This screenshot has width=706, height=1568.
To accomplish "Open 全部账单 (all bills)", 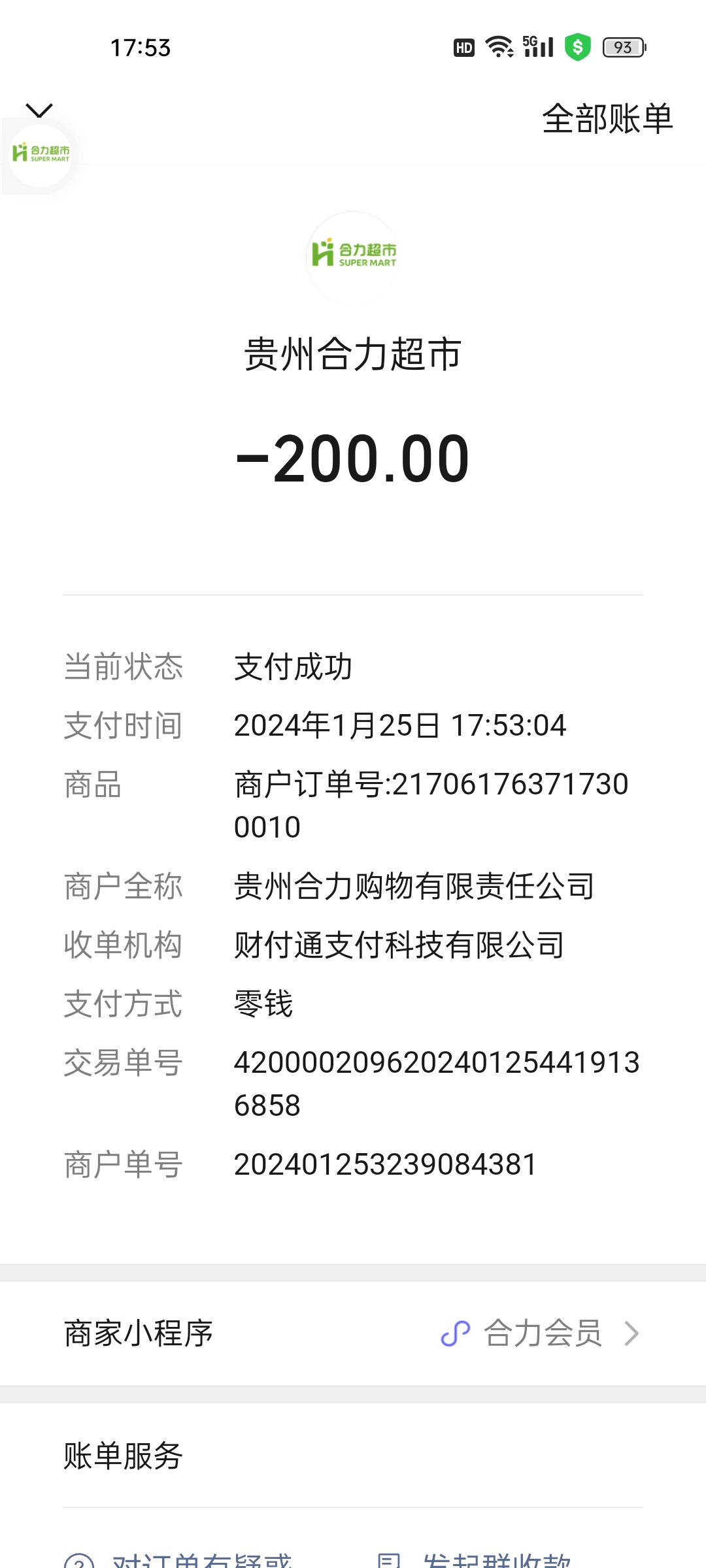I will point(607,119).
